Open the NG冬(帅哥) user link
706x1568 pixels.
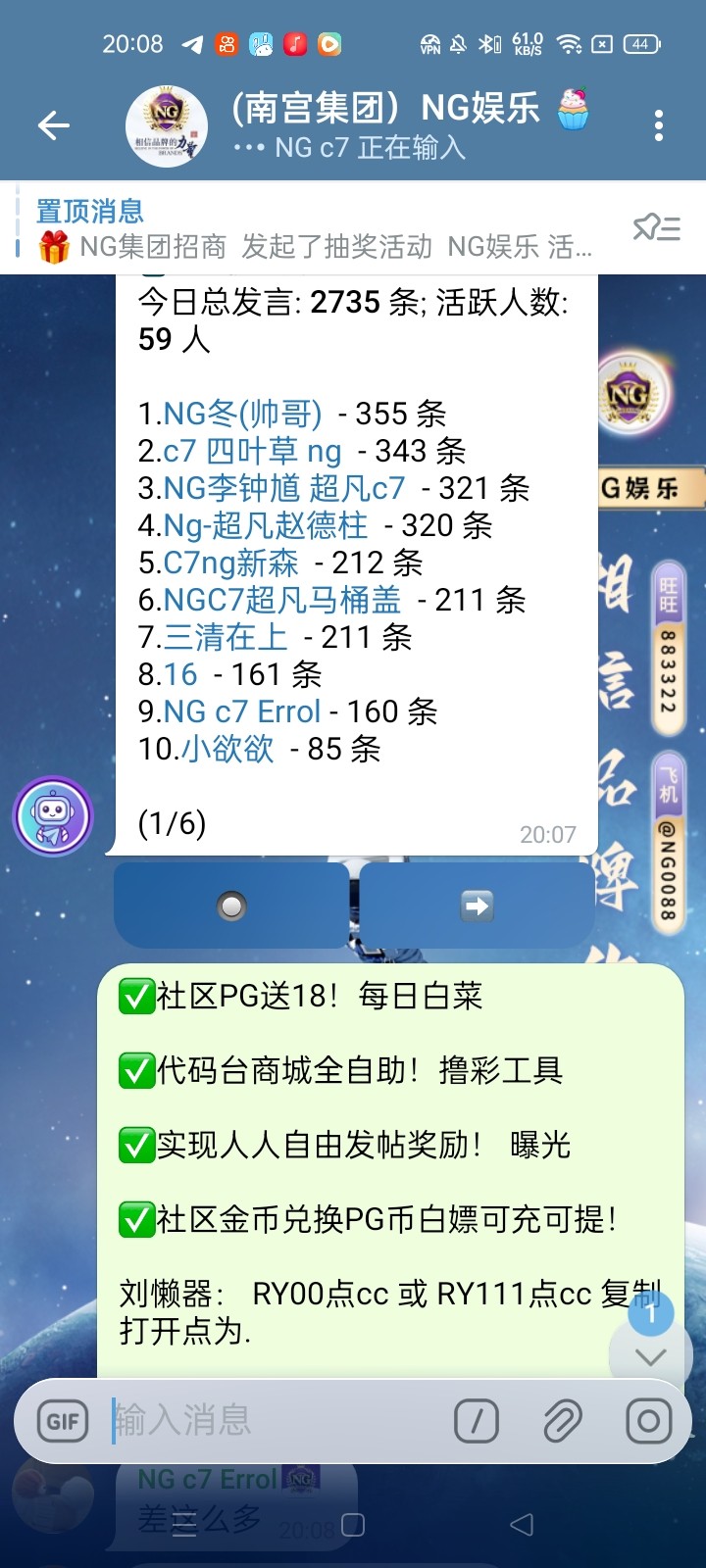point(242,414)
